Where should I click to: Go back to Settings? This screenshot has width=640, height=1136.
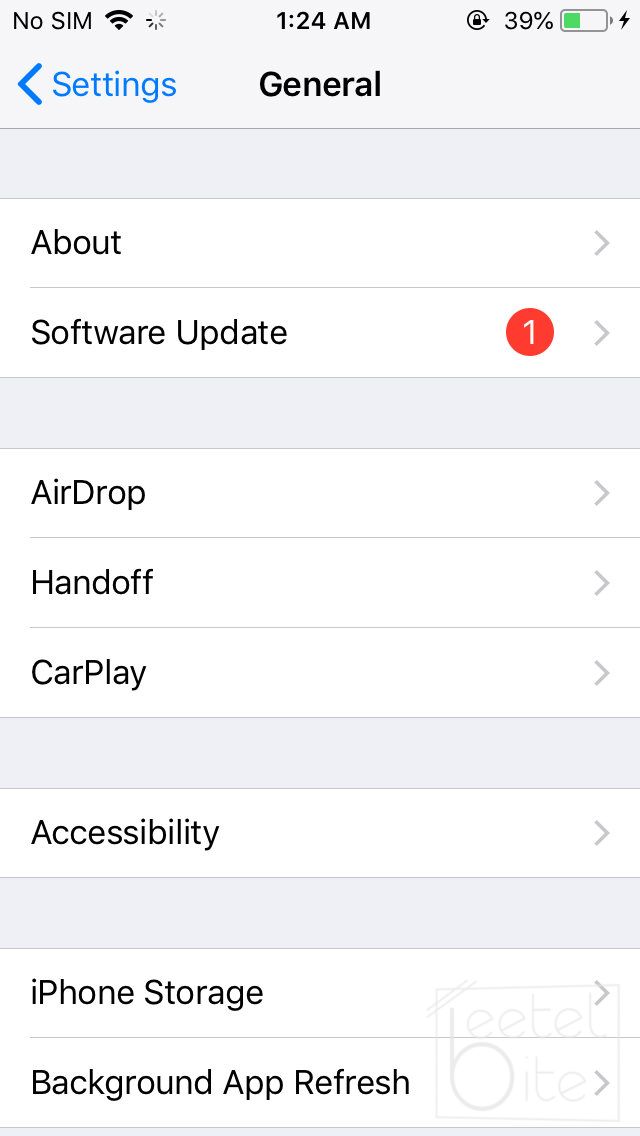[x=97, y=85]
